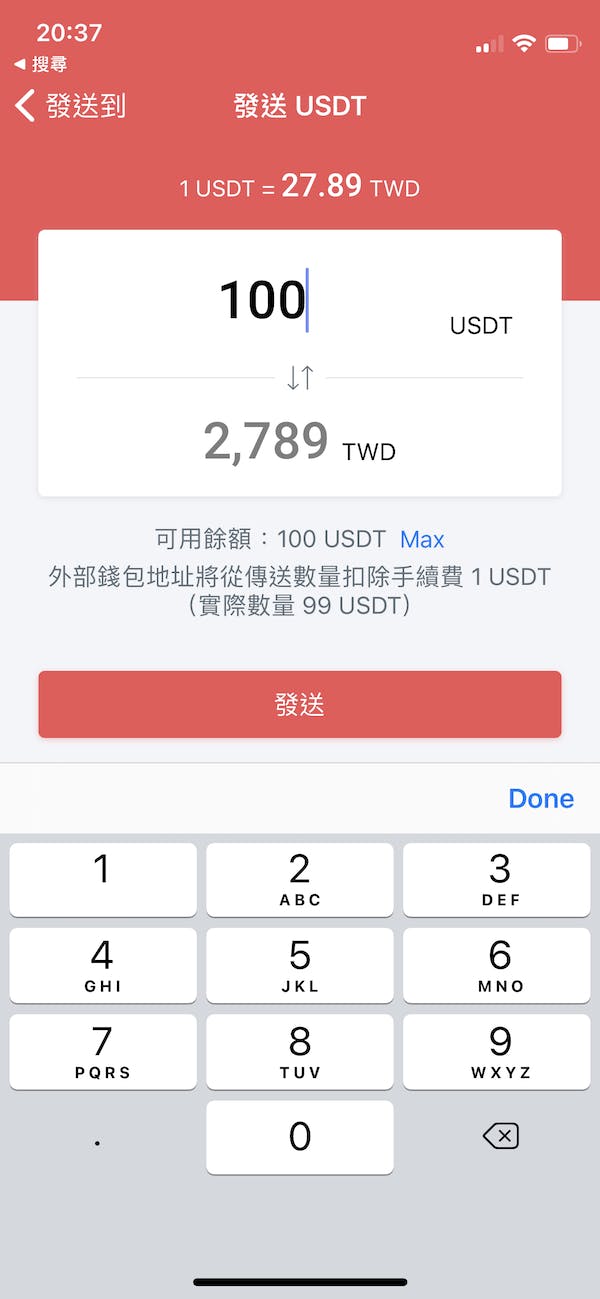Type digit 5 on the keypad
Image resolution: width=600 pixels, height=1299 pixels.
[300, 965]
